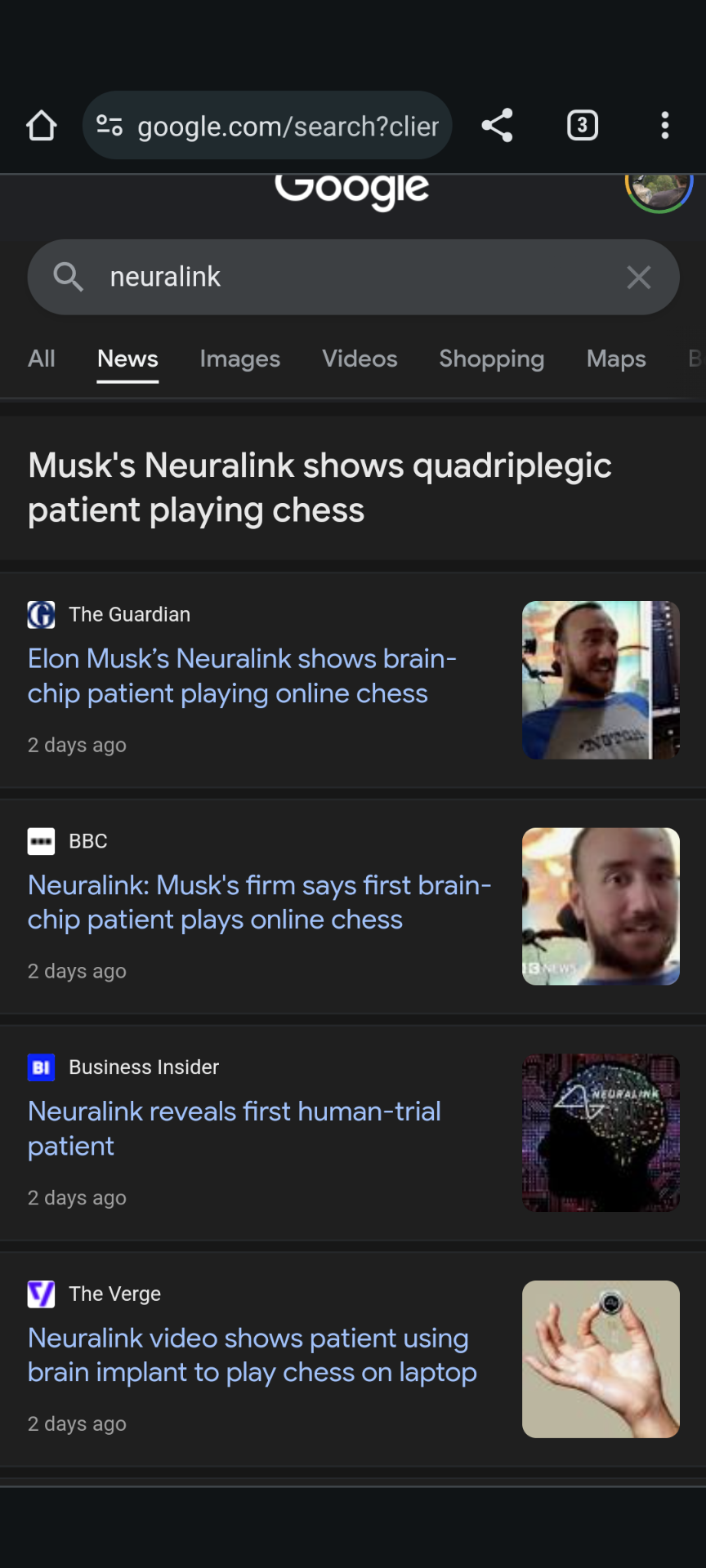Tap the URL address bar
The height and width of the screenshot is (1568, 706).
(286, 126)
